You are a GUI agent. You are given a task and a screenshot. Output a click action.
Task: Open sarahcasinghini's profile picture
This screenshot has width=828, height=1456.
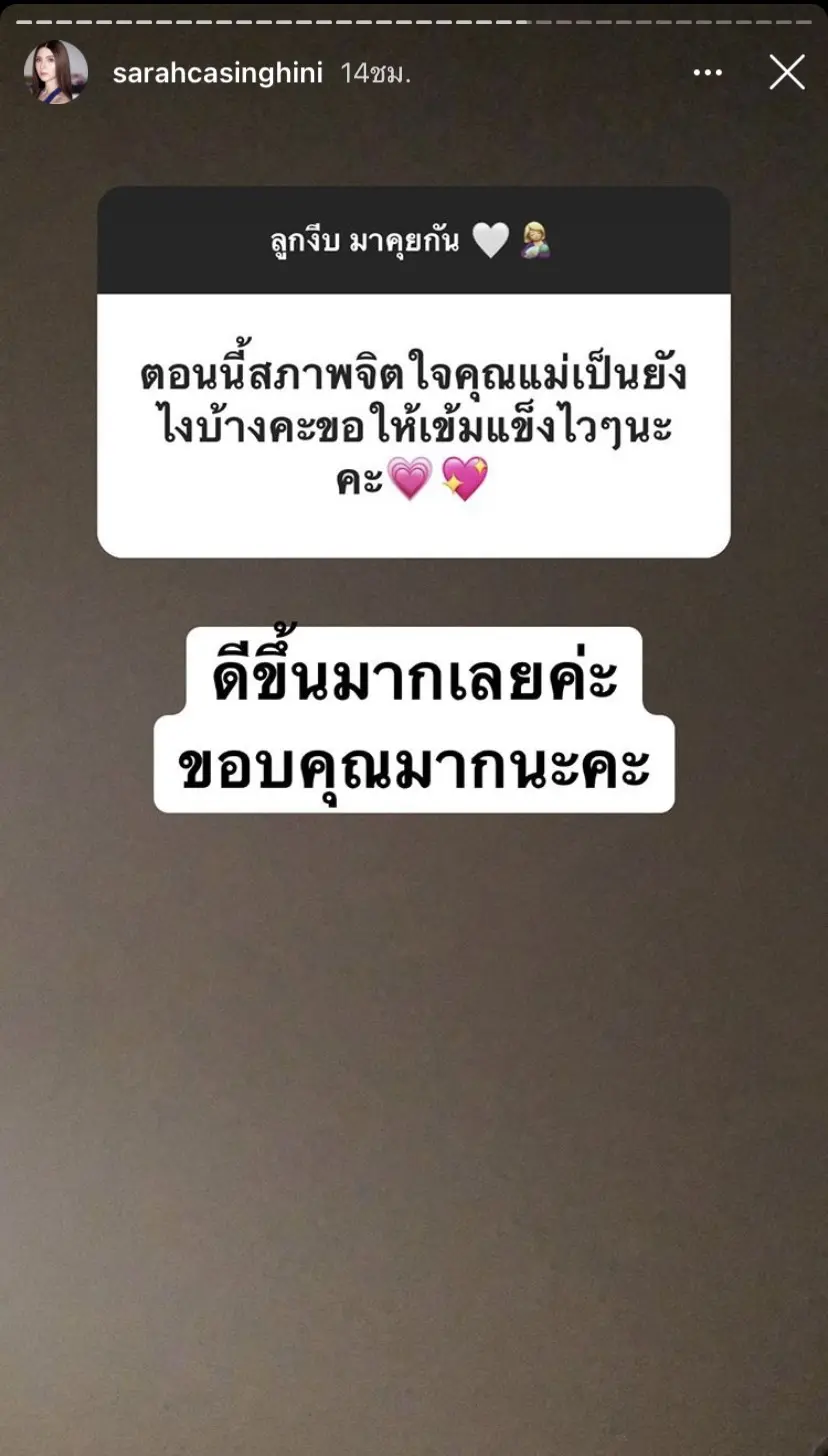(56, 72)
